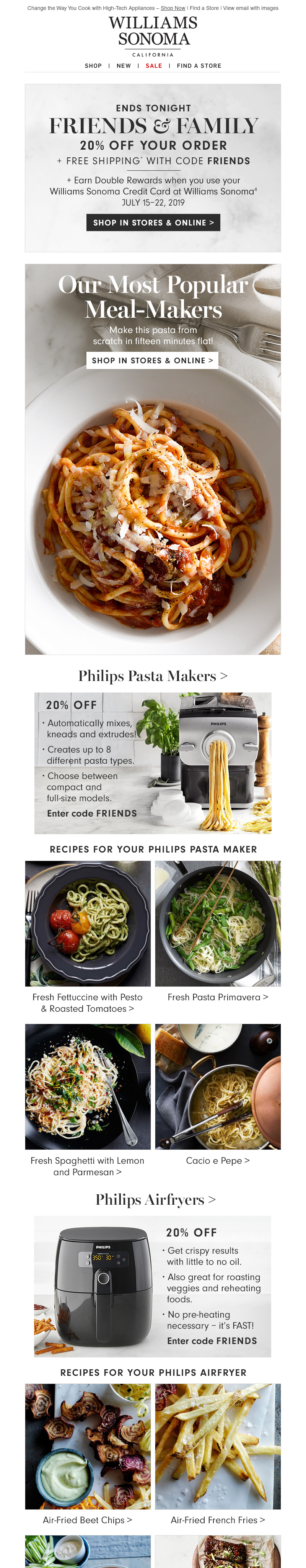Viewport: 306px width, 1568px height.
Task: Tap FIND A STORE in the header
Action: (x=199, y=66)
